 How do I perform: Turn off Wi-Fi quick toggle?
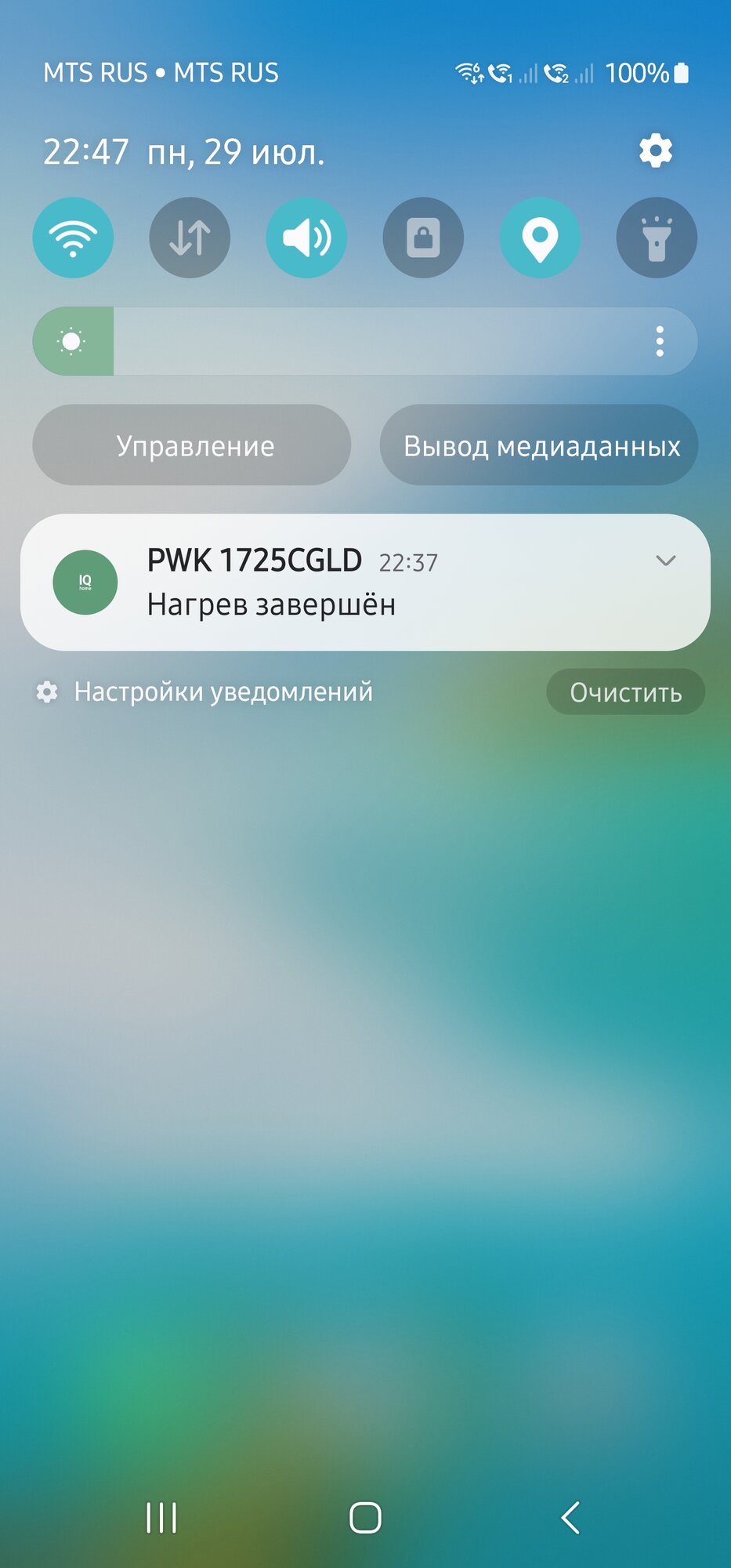pos(73,238)
